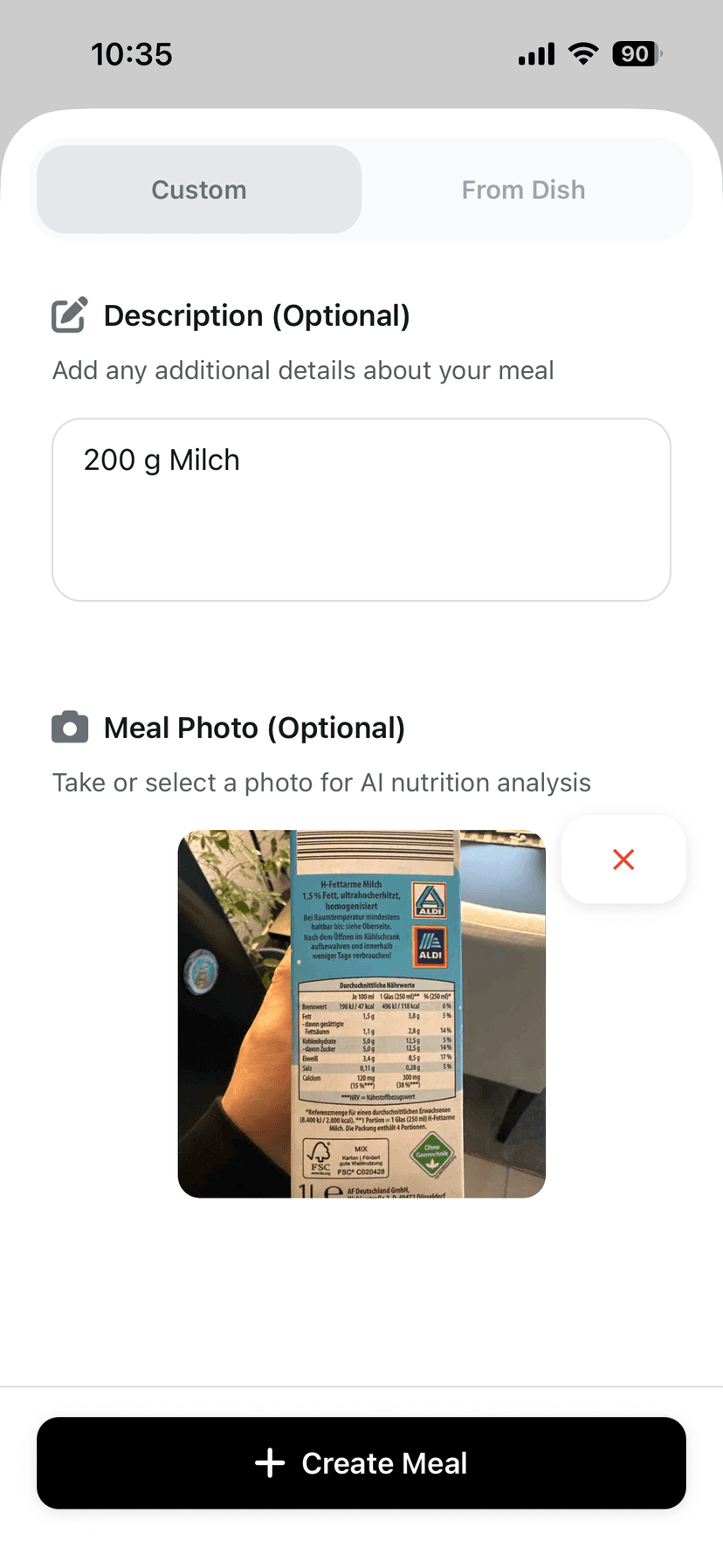The image size is (723, 1568).
Task: Click the camera icon beside Meal Photo
Action: [x=69, y=726]
